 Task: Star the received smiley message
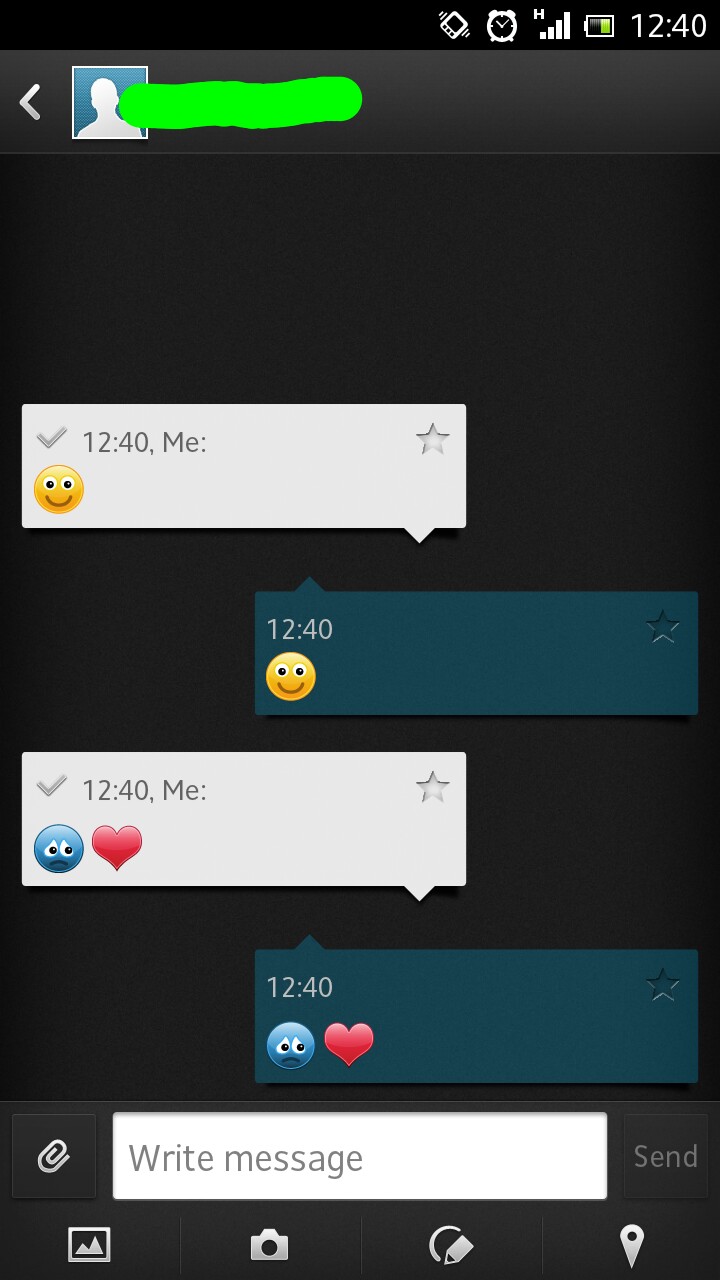pos(662,627)
